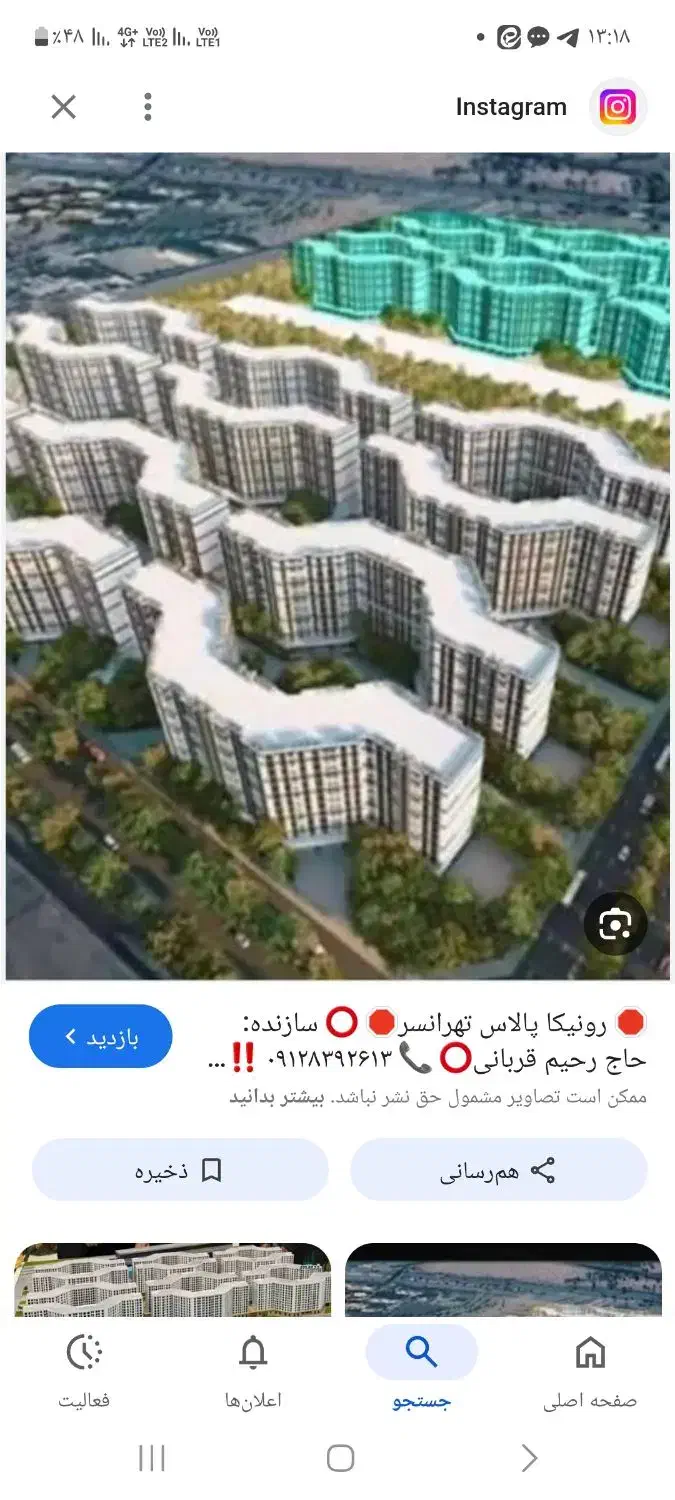Screen dimensions: 675x1500
Task: Save the image with ذخیره
Action: point(180,1170)
